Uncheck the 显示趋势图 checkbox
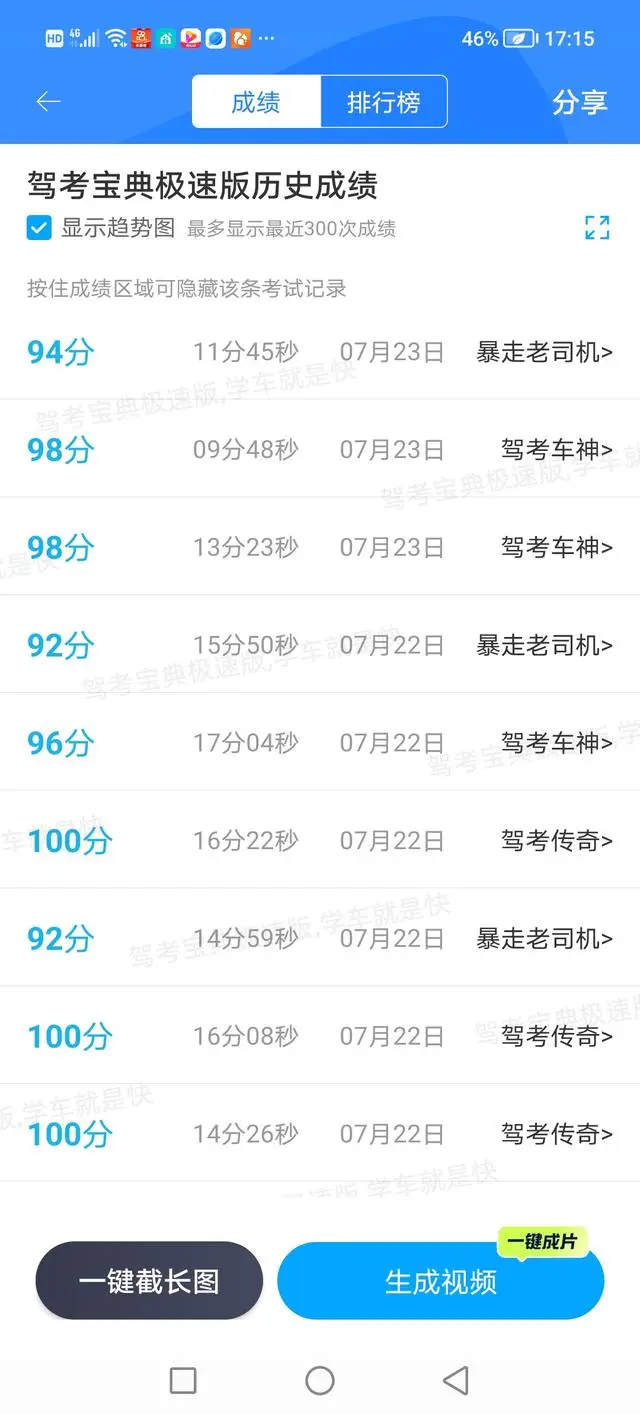 click(39, 228)
